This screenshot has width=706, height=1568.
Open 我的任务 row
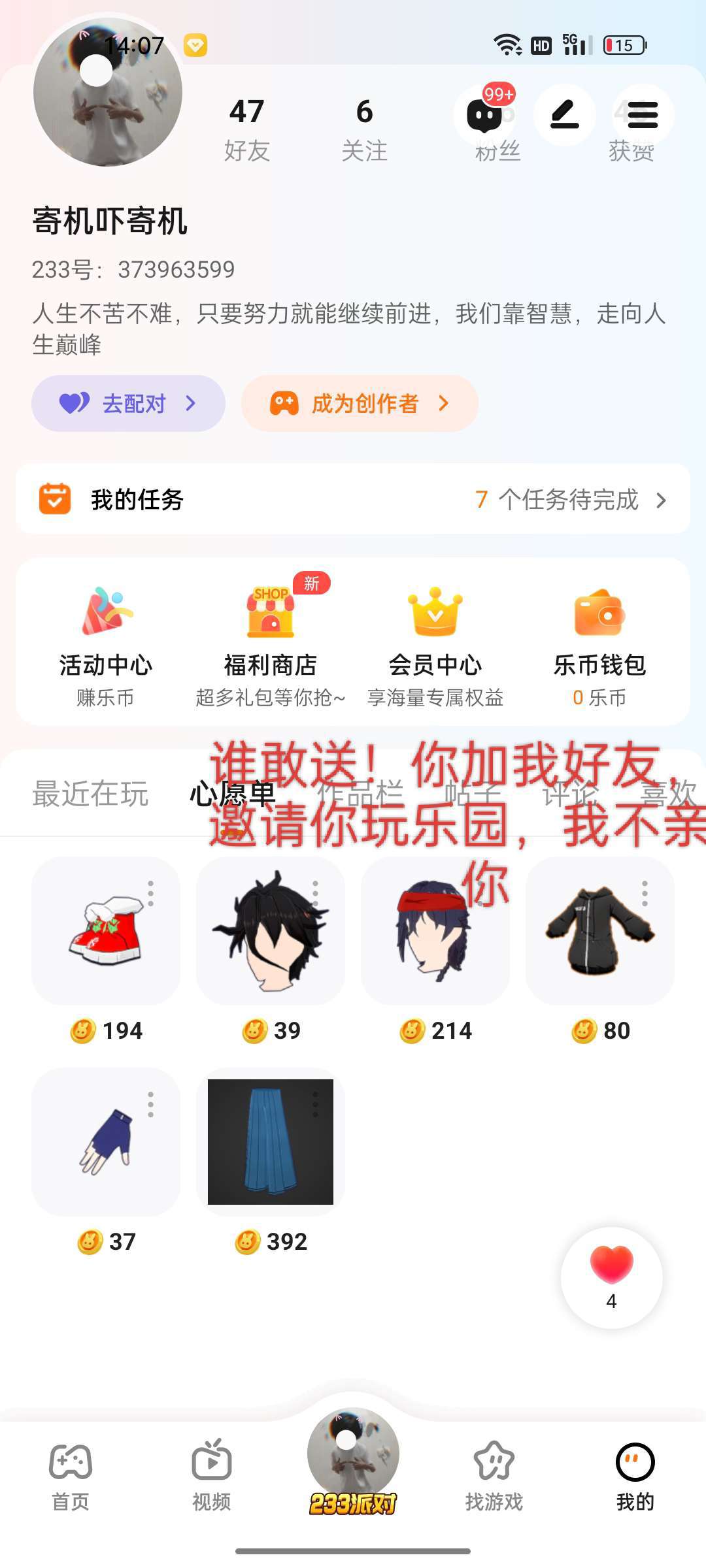(353, 500)
